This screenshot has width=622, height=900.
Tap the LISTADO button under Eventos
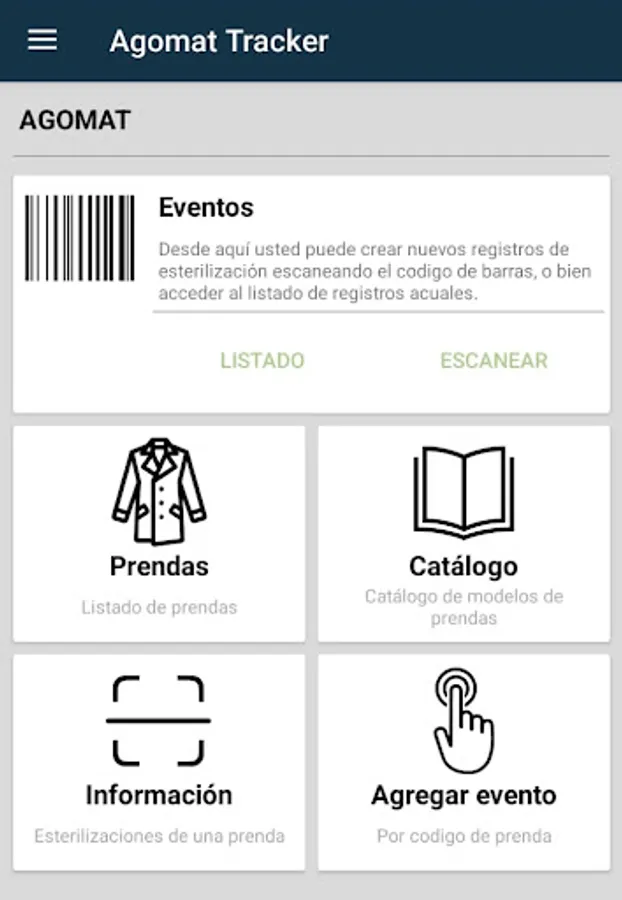tap(262, 360)
